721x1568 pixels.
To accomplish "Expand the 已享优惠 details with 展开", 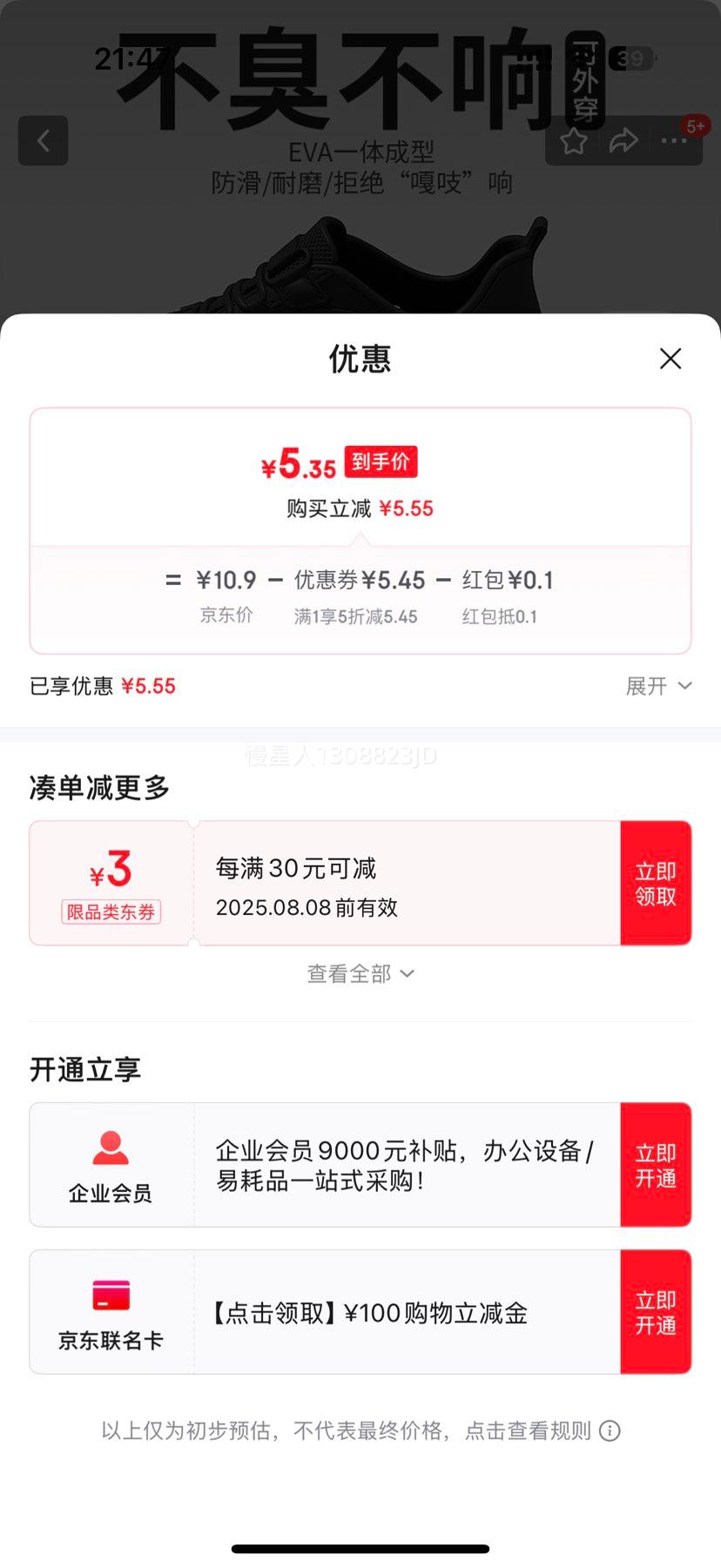I will pos(658,686).
